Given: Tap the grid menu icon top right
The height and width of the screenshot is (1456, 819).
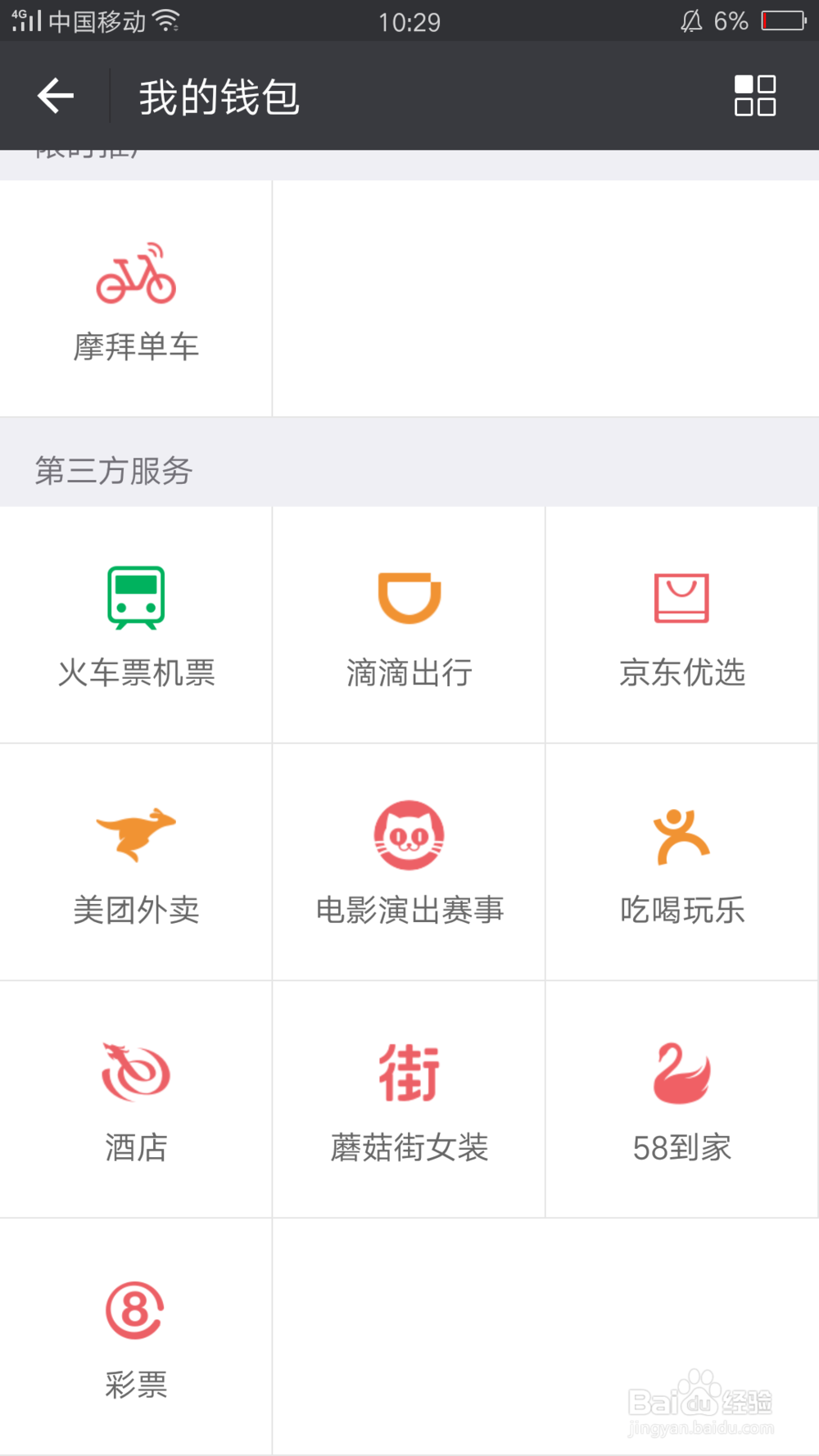Looking at the screenshot, I should pos(753,96).
